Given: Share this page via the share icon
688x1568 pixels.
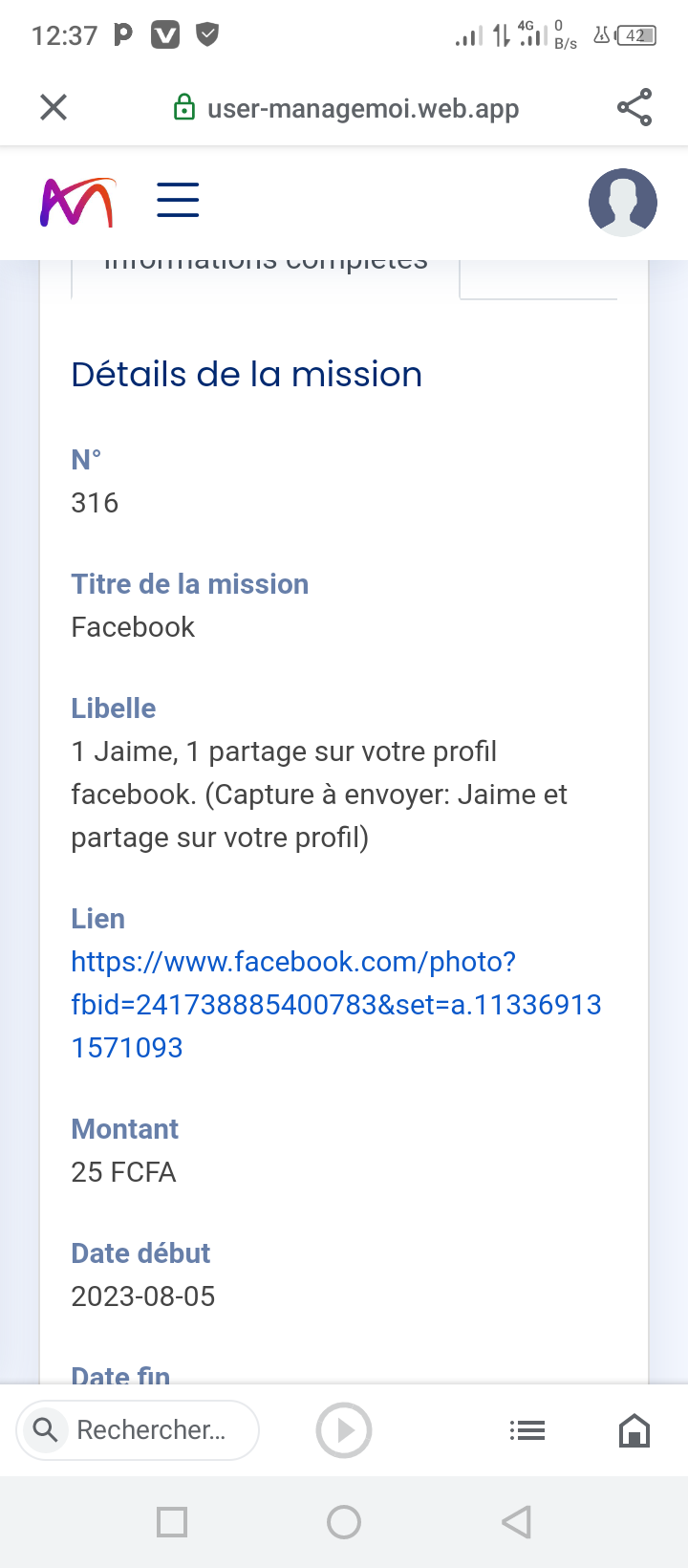Looking at the screenshot, I should [x=634, y=107].
